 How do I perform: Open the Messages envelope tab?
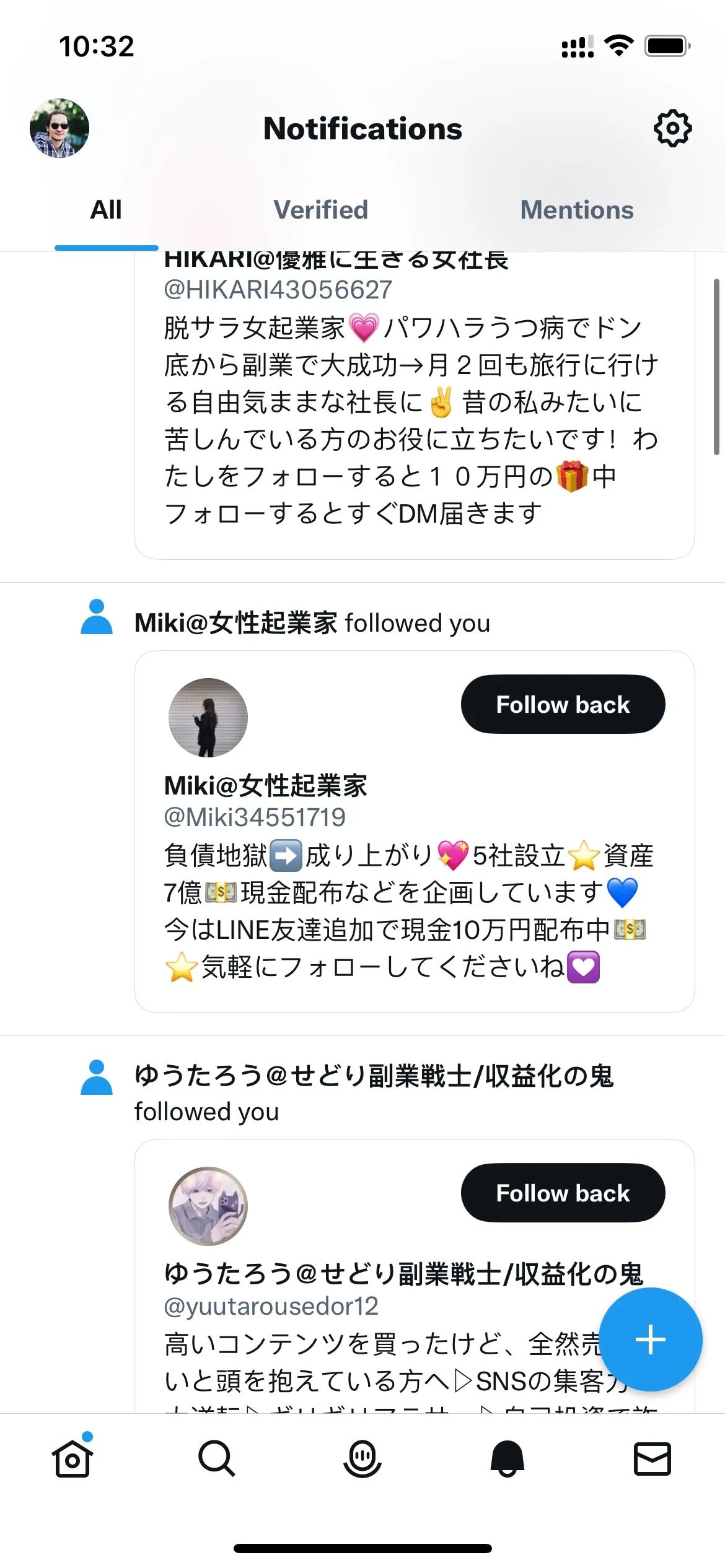[652, 1459]
